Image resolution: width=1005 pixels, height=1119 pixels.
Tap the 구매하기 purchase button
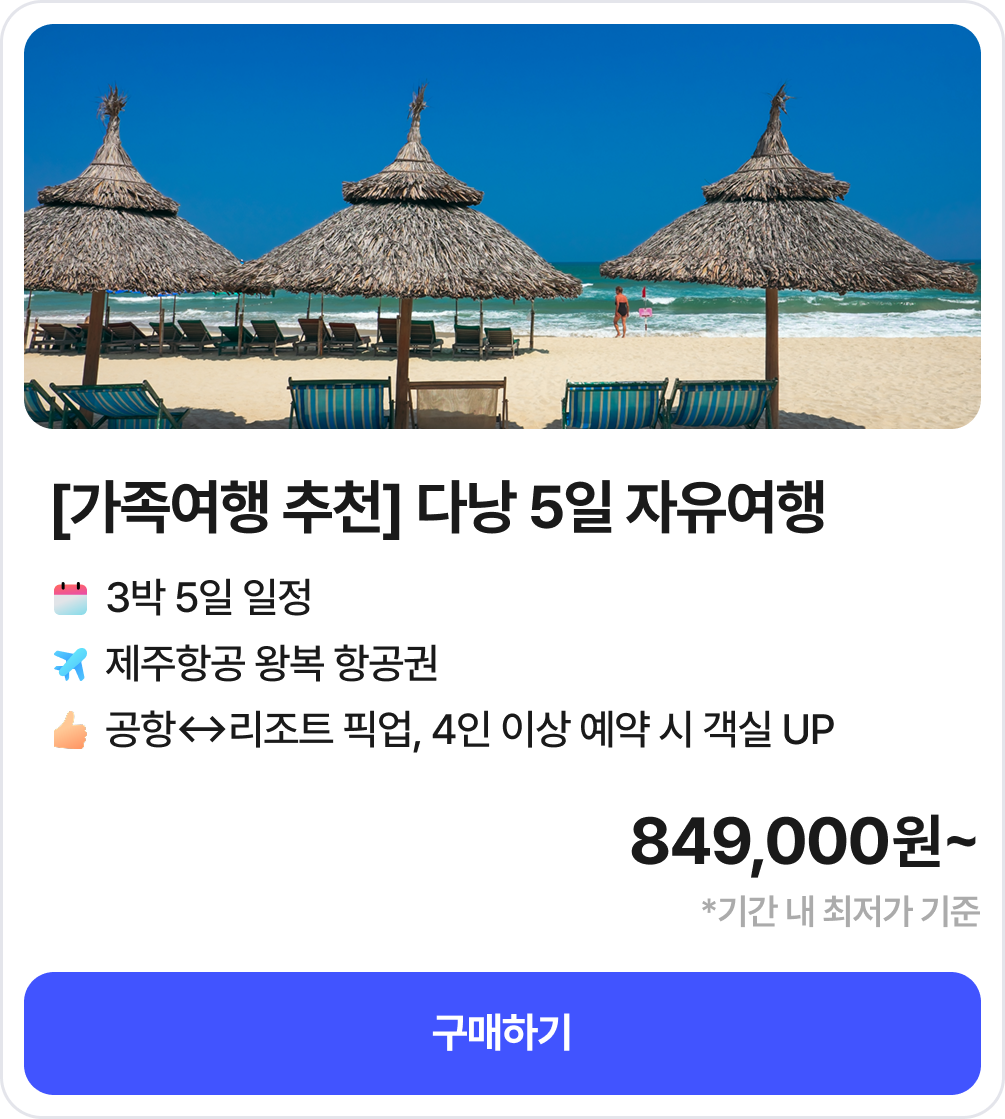502,1033
